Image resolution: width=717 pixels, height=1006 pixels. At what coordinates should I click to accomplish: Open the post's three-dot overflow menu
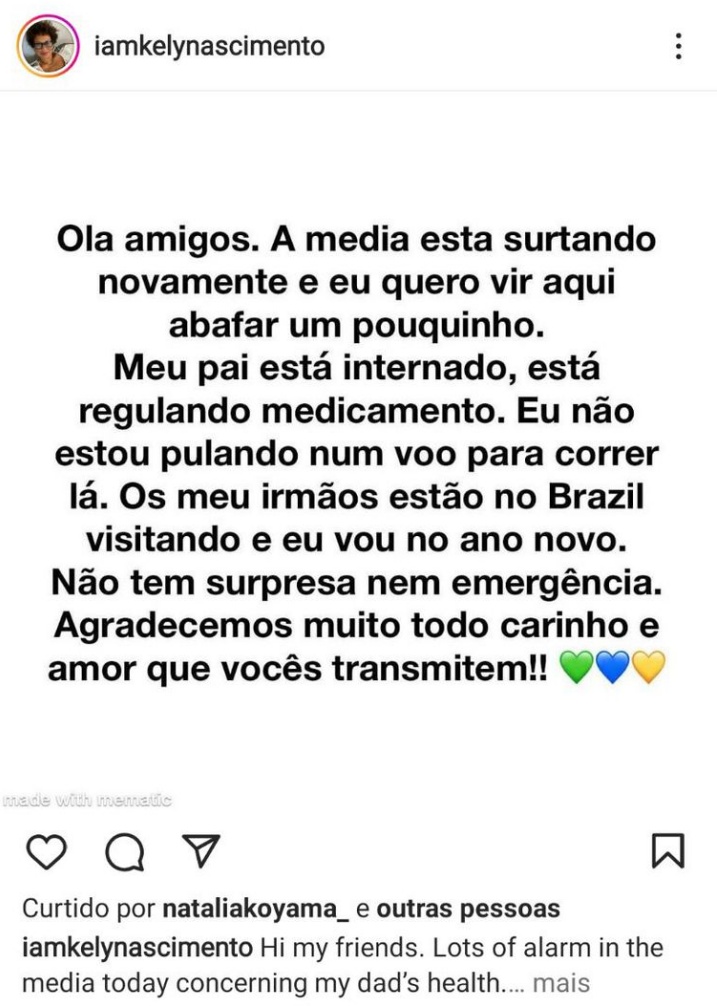pyautogui.click(x=679, y=46)
